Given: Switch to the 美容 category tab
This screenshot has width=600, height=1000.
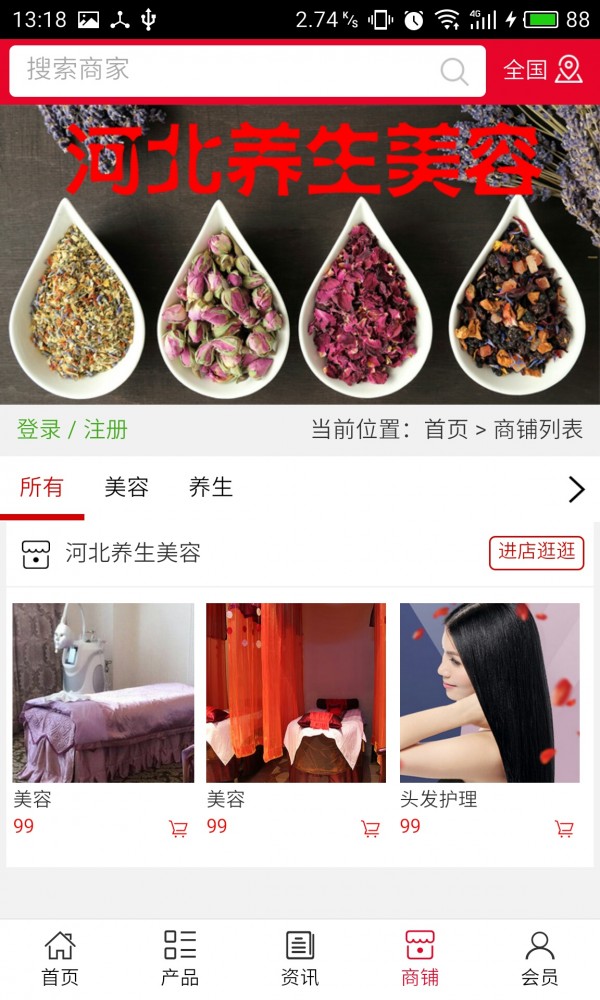Looking at the screenshot, I should [127, 488].
